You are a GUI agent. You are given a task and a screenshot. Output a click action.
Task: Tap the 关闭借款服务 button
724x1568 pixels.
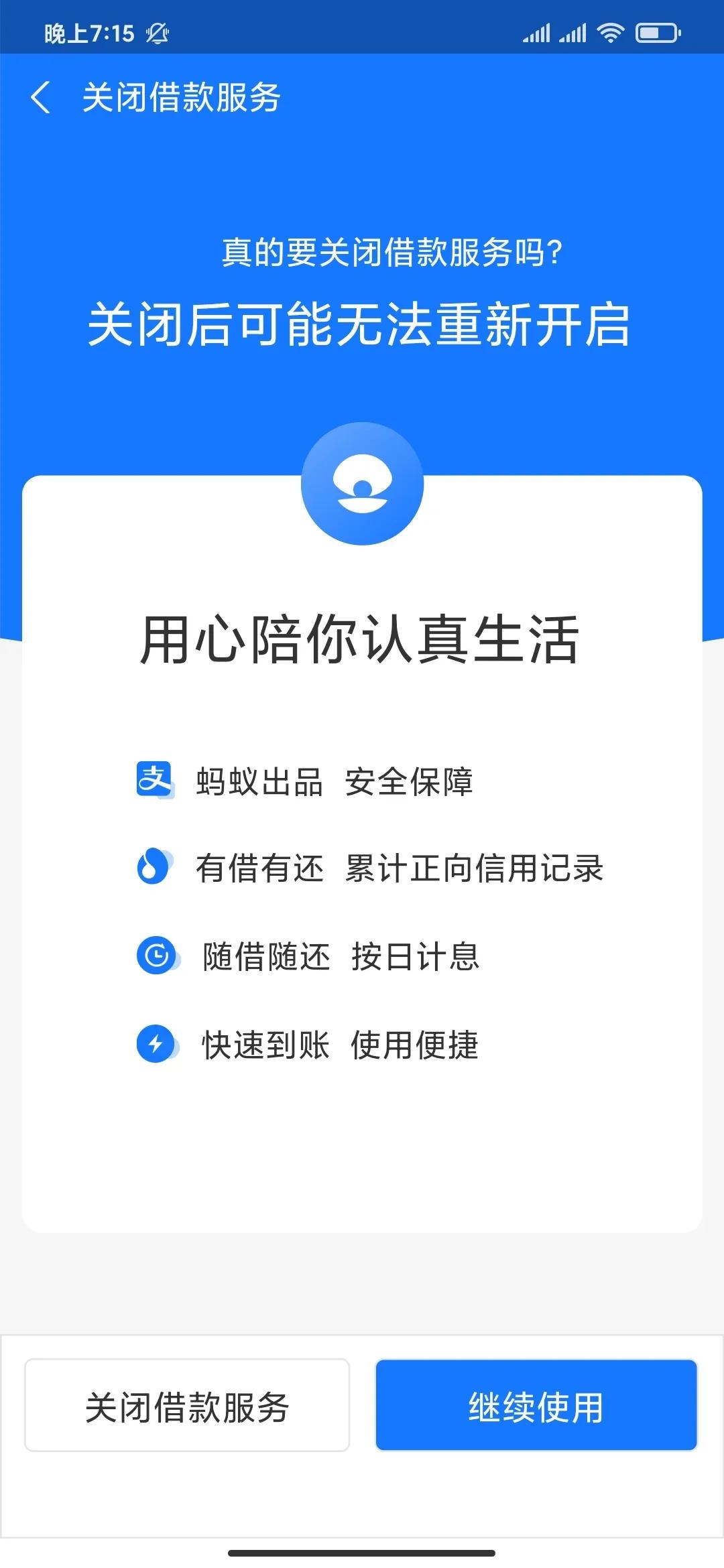tap(187, 1405)
